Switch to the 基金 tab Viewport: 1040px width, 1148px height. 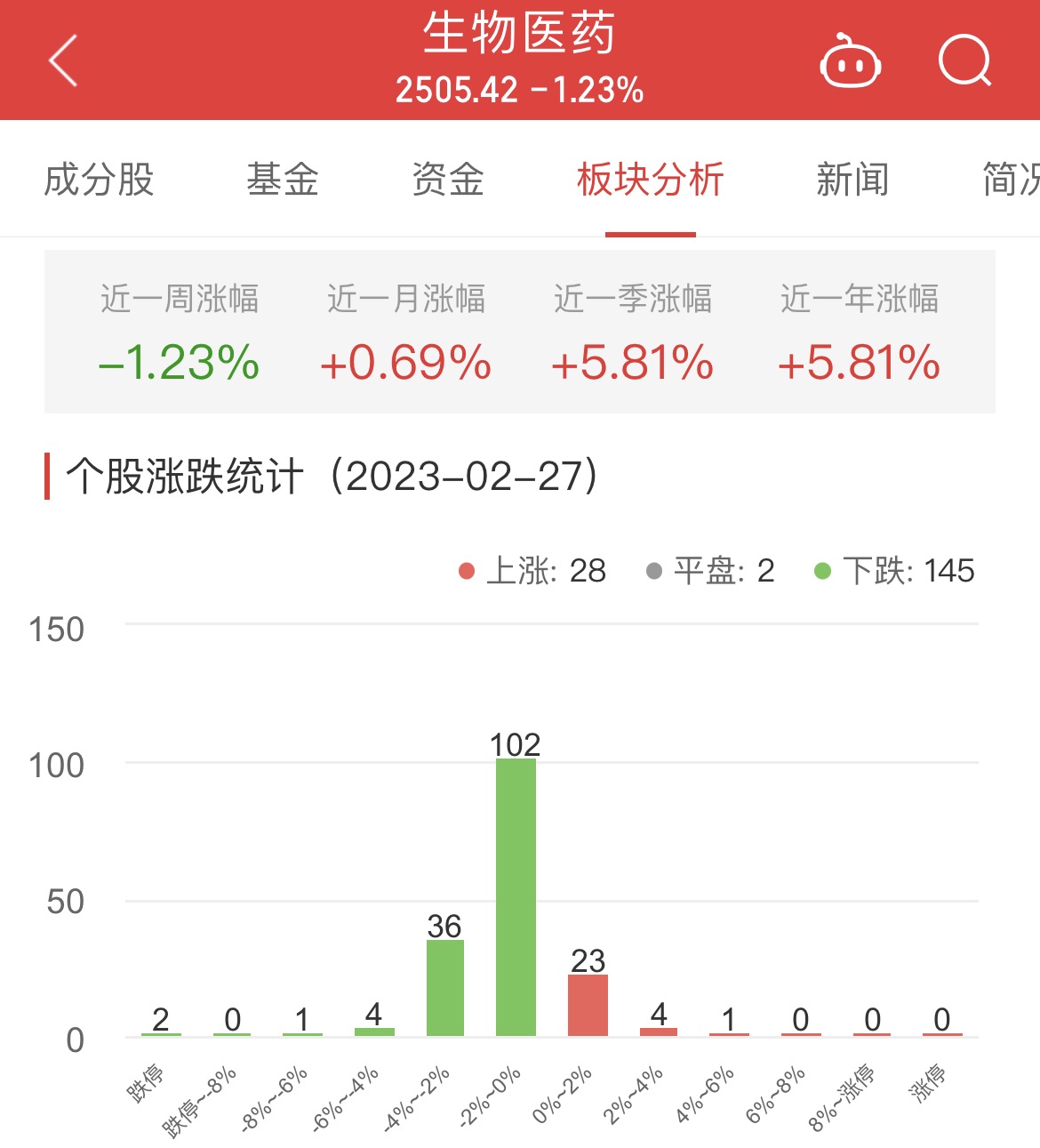pos(282,180)
